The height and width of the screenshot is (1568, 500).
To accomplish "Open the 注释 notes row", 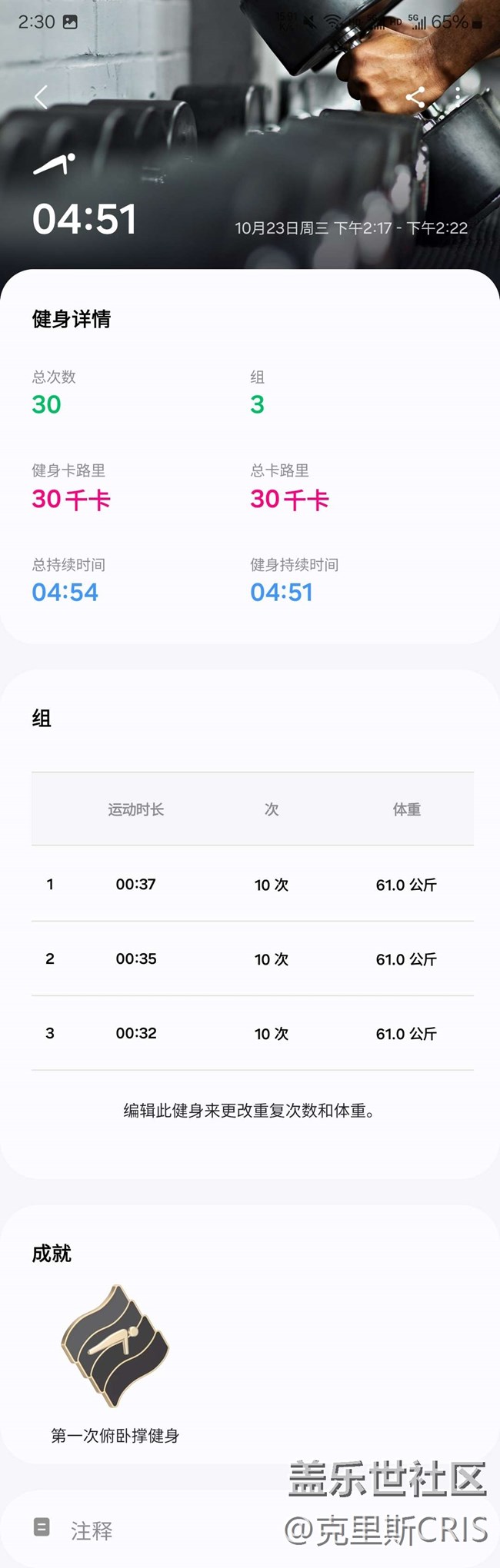I will (91, 1530).
